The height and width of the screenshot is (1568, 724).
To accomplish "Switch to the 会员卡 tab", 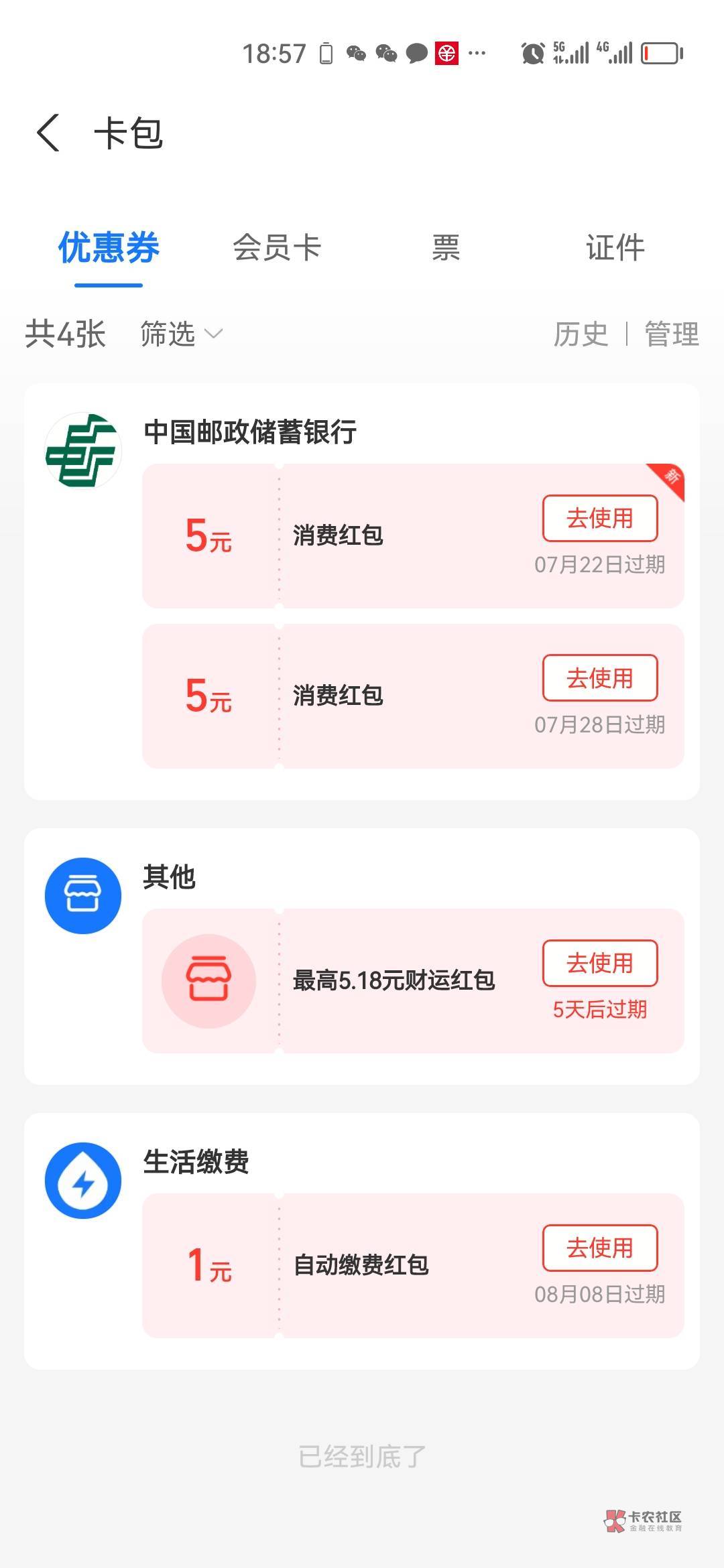I will (277, 247).
